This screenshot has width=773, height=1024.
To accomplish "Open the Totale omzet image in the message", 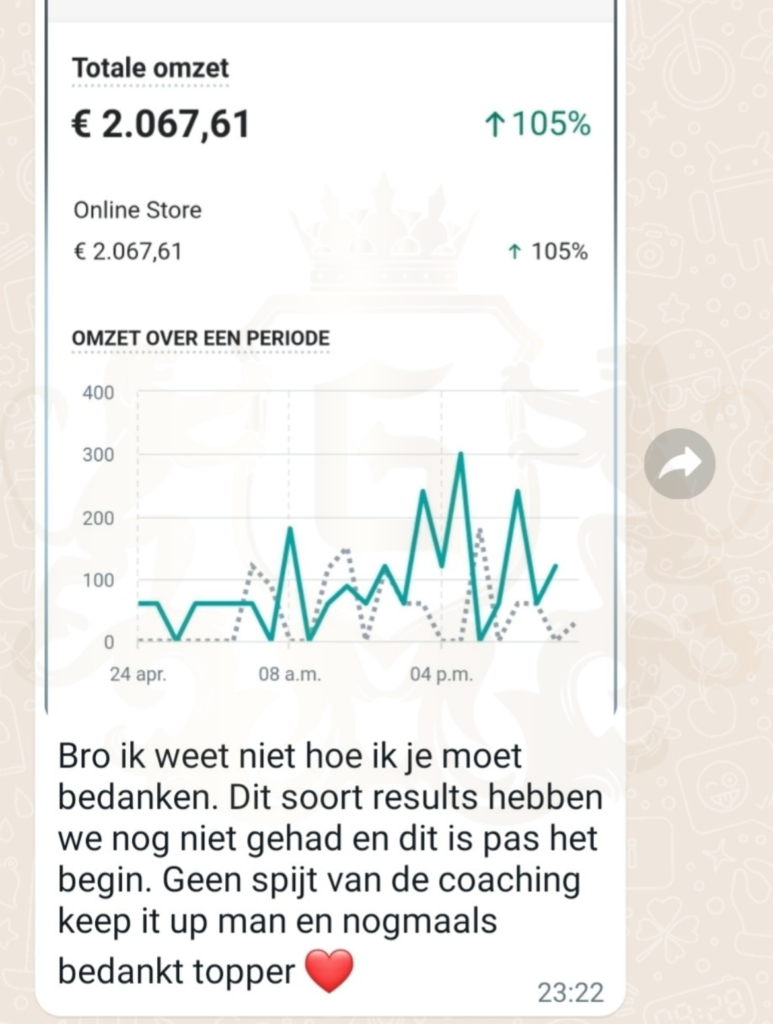I will point(330,360).
